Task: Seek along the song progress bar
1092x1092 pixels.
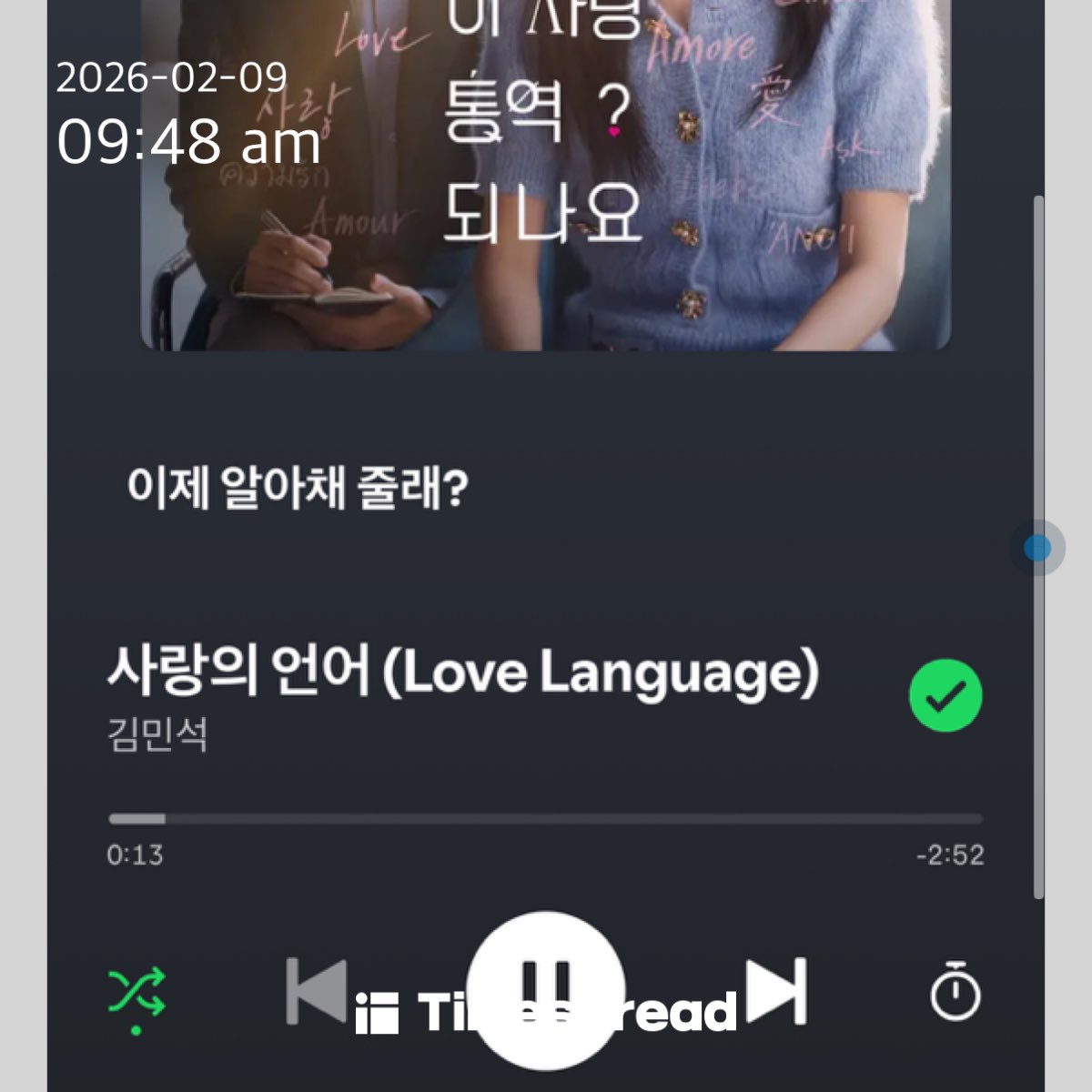Action: [546, 819]
